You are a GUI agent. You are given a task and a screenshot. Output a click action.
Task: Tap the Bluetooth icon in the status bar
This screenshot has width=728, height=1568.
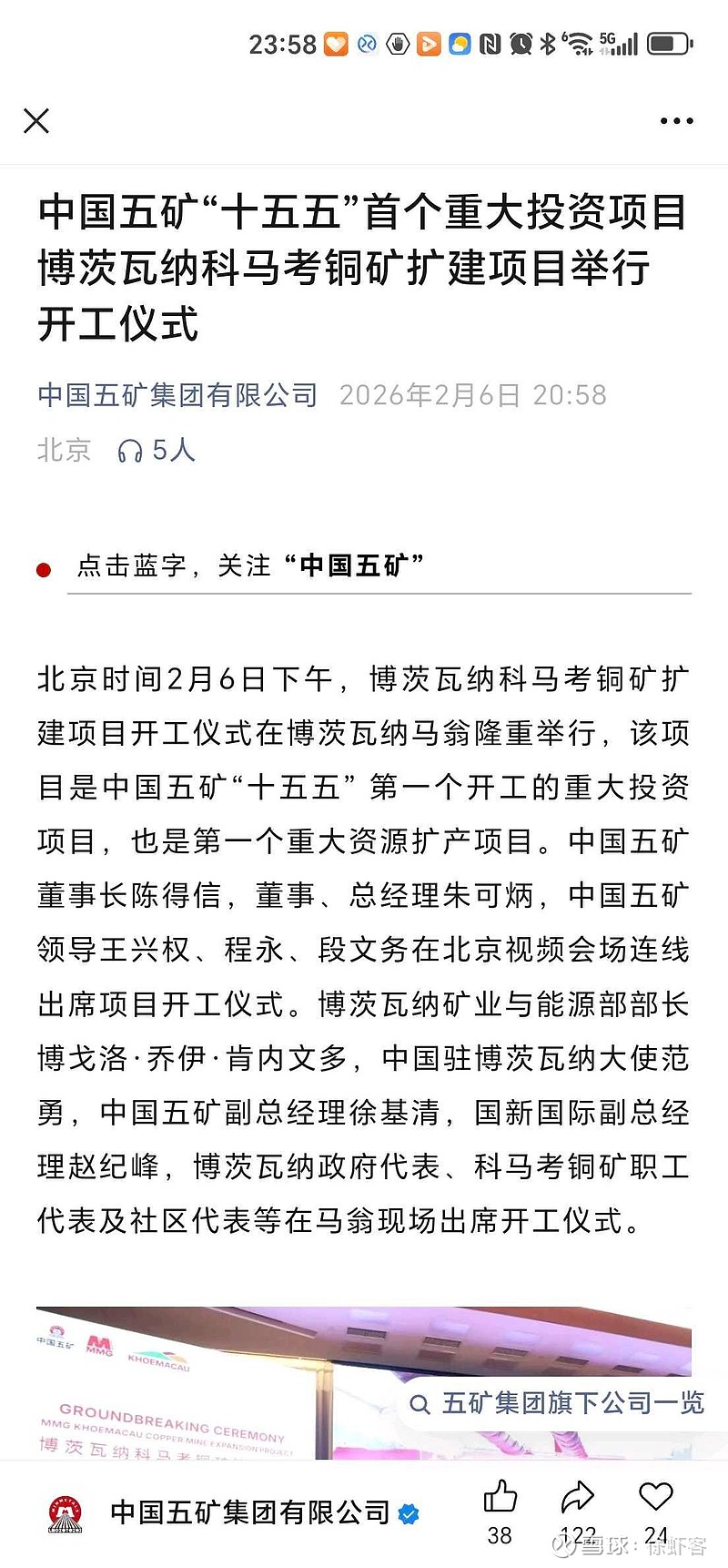point(547,43)
